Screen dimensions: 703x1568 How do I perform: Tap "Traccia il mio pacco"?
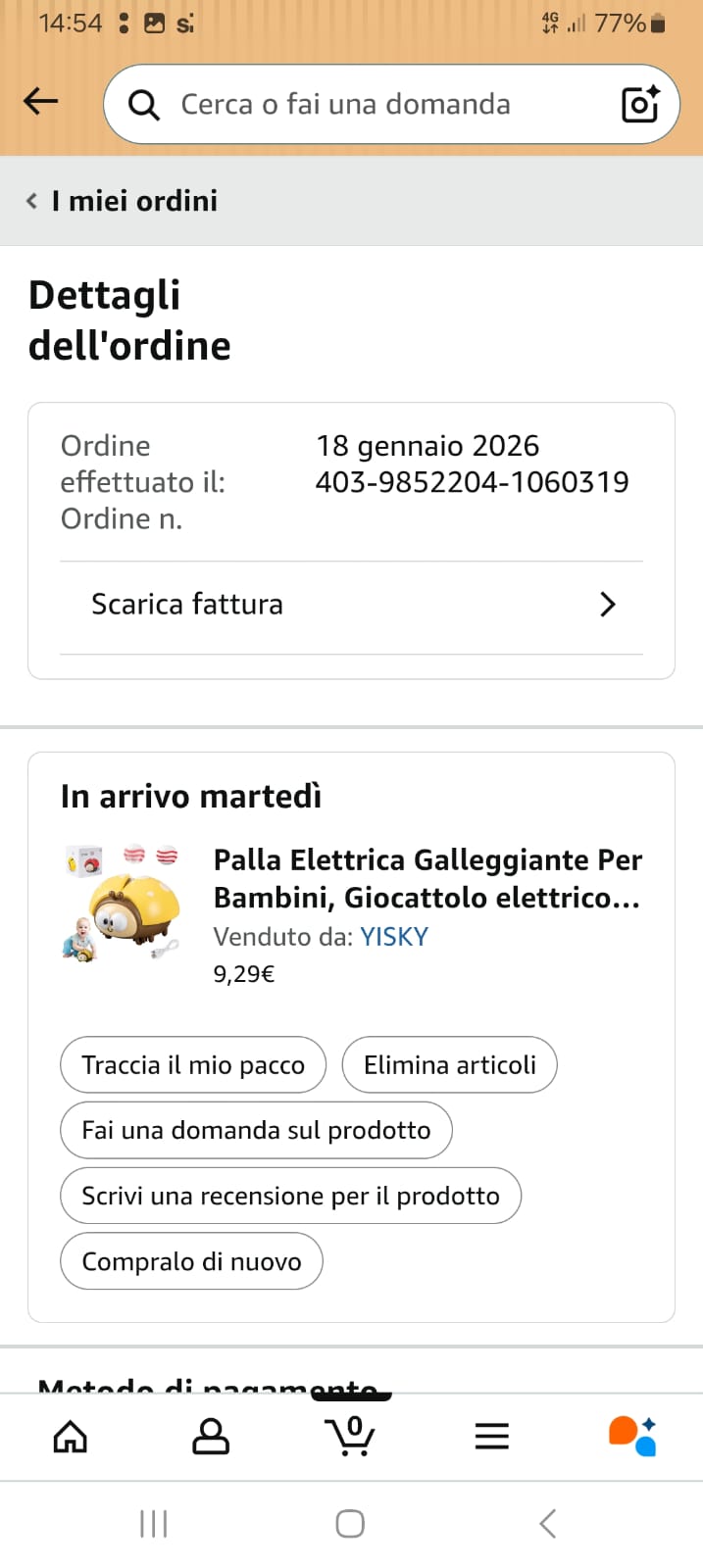tap(193, 1065)
